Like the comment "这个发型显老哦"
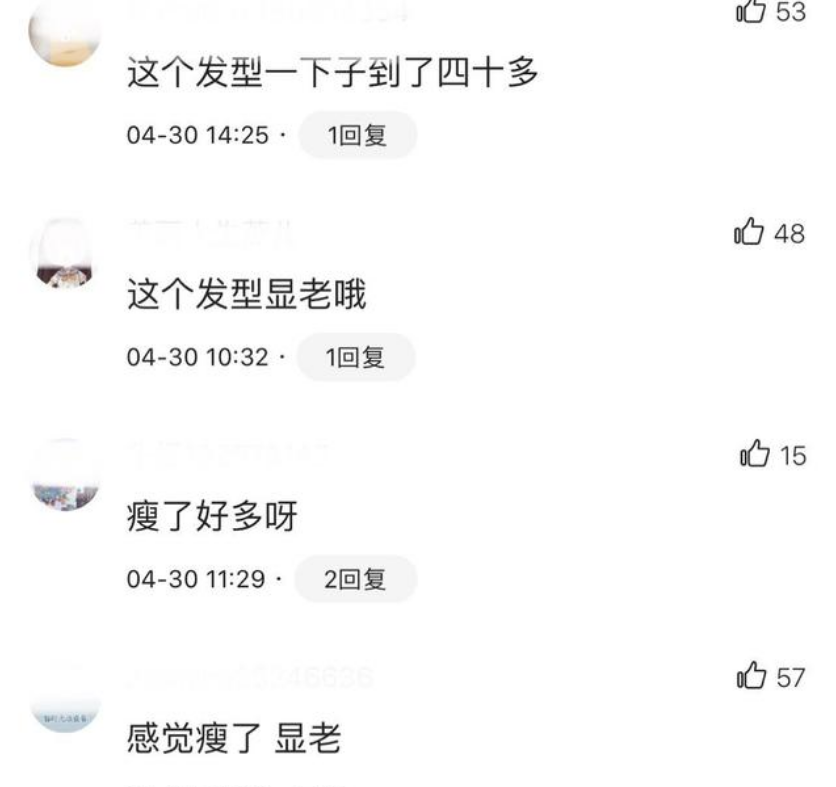 [748, 234]
